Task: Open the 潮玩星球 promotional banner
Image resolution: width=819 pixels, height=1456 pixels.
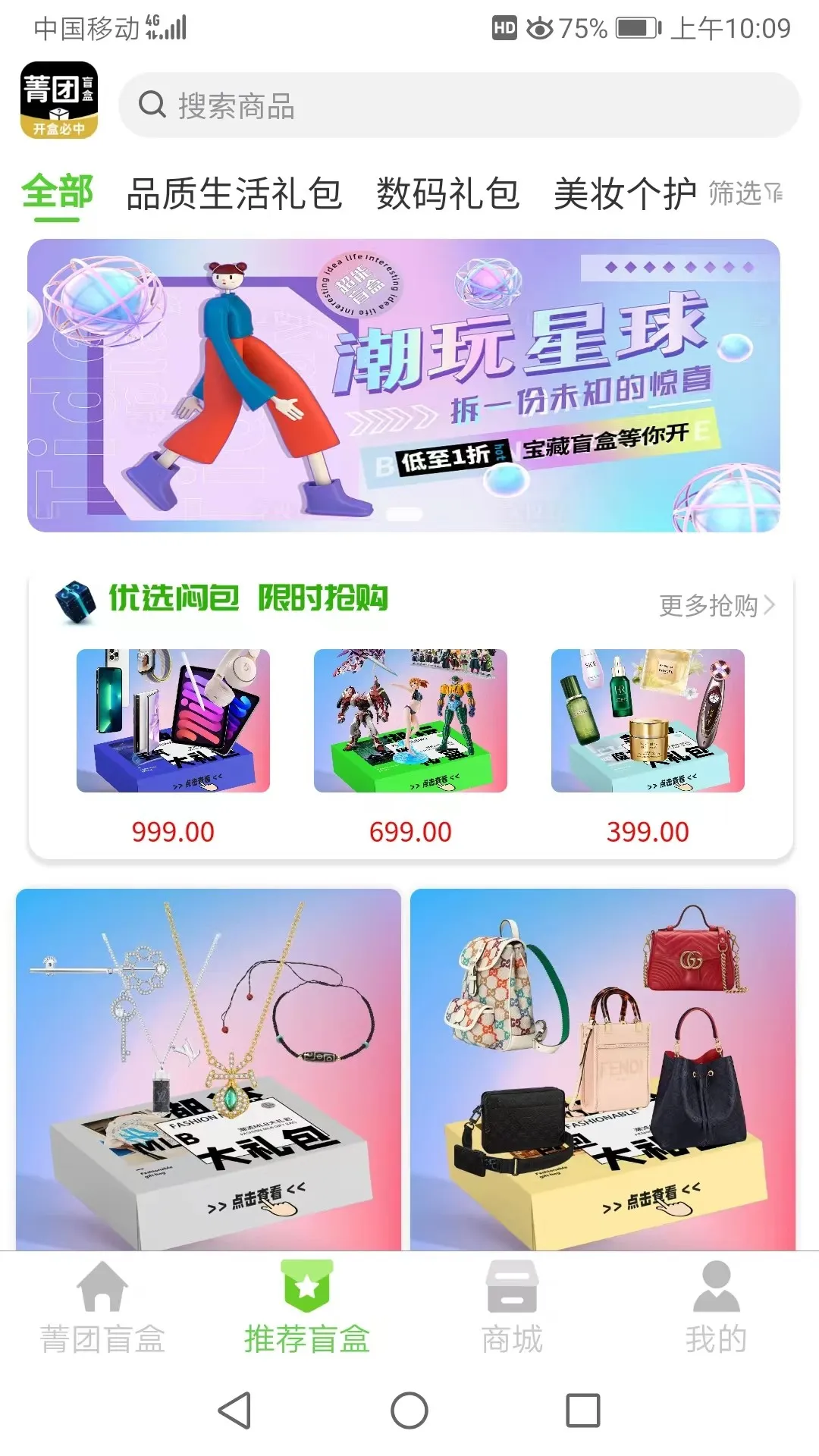Action: 403,385
